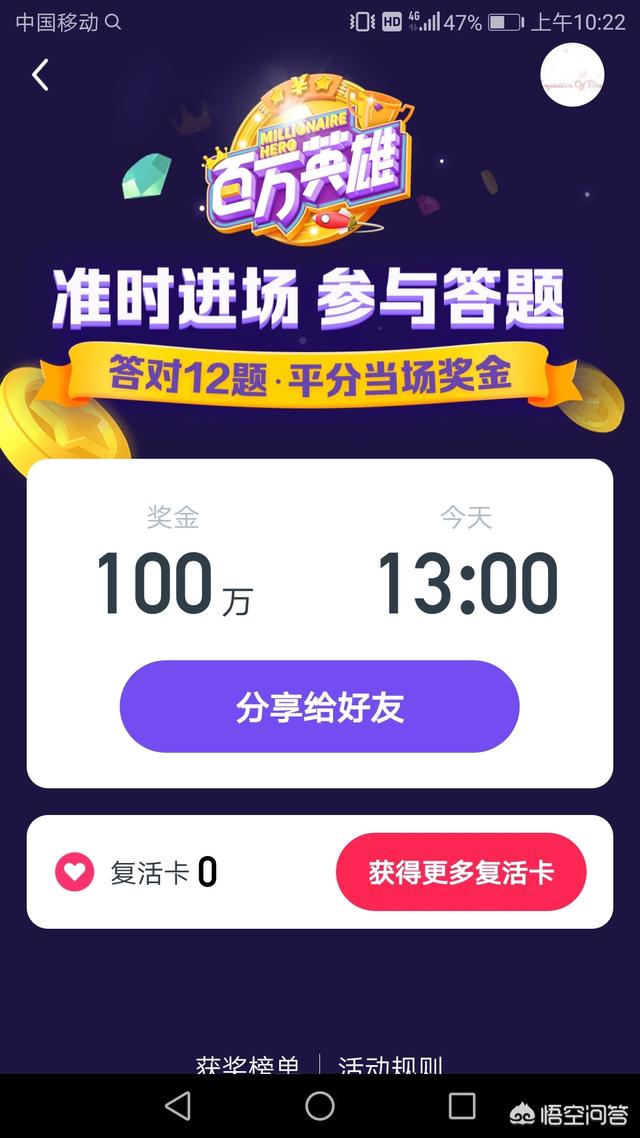Screen dimensions: 640x1138
Task: Open 获奖榜单 winners list
Action: [247, 1067]
